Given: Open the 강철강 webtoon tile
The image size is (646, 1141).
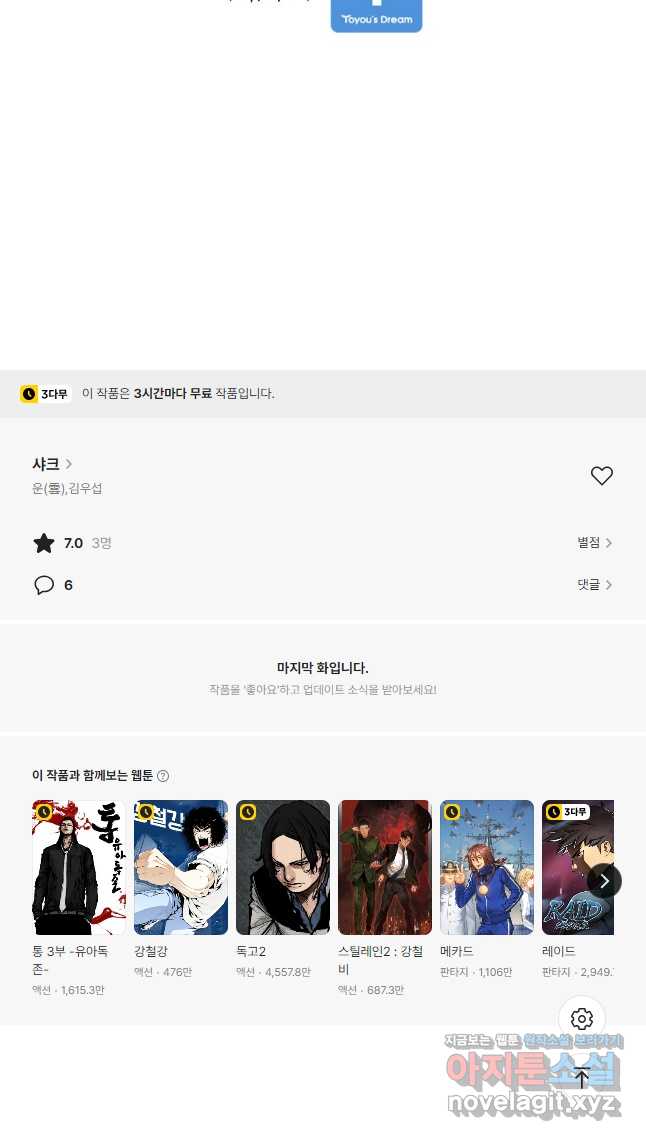Looking at the screenshot, I should 181,867.
